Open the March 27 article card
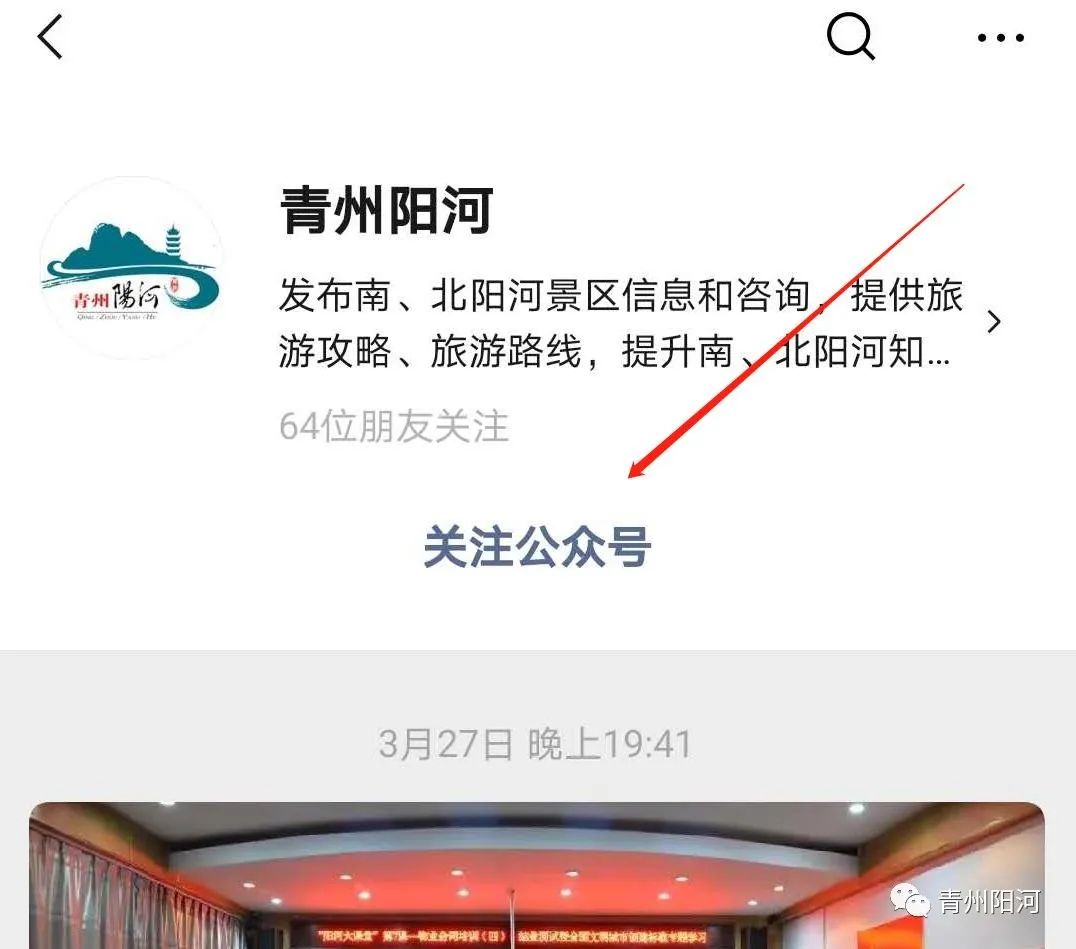The height and width of the screenshot is (949, 1076). click(x=537, y=875)
